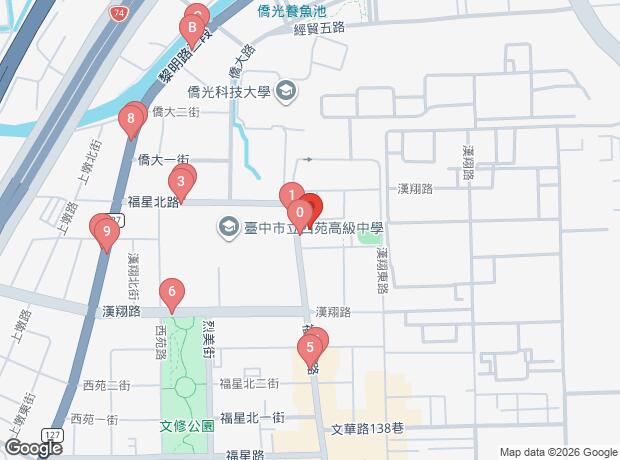
Task: Open map marker 3 on 福星北路
Action: click(x=180, y=182)
